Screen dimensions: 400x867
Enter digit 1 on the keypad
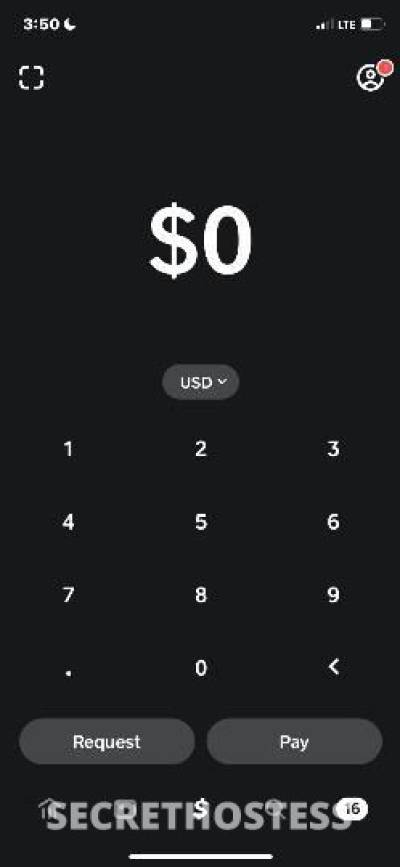click(x=68, y=450)
